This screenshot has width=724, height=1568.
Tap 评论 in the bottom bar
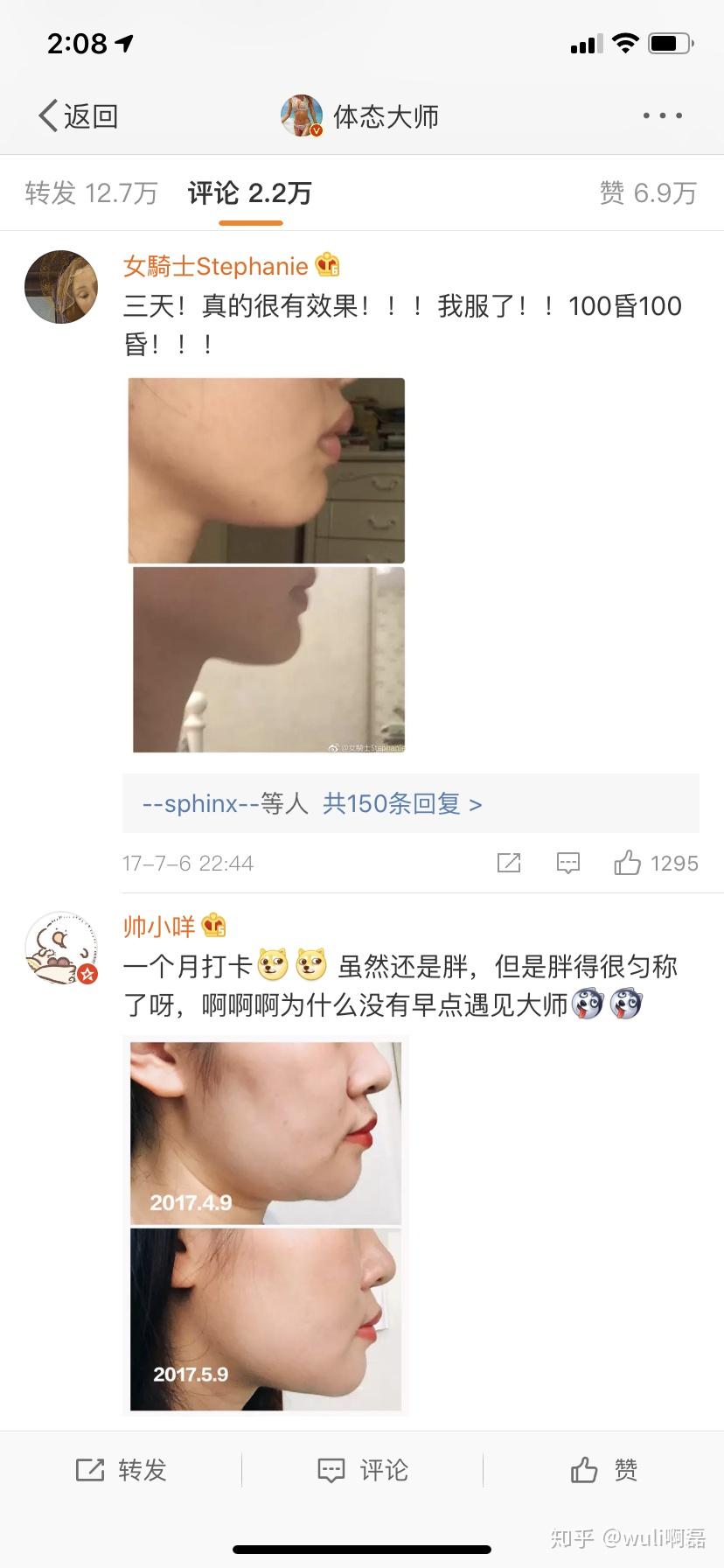coord(362,1470)
